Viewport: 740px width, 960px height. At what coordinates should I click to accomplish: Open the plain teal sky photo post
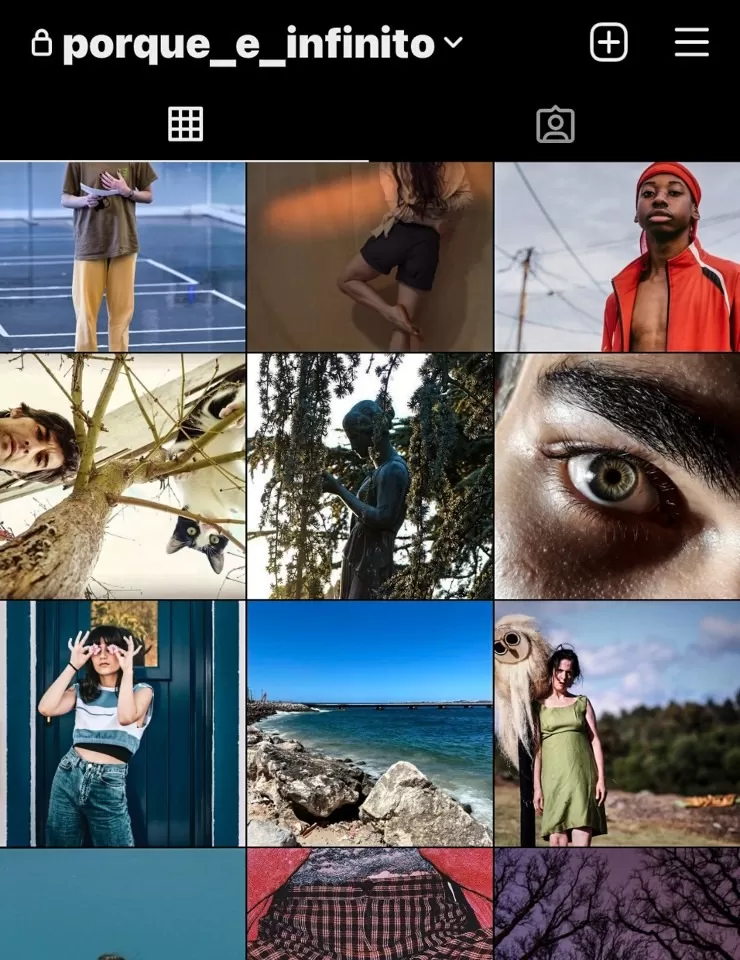point(122,905)
